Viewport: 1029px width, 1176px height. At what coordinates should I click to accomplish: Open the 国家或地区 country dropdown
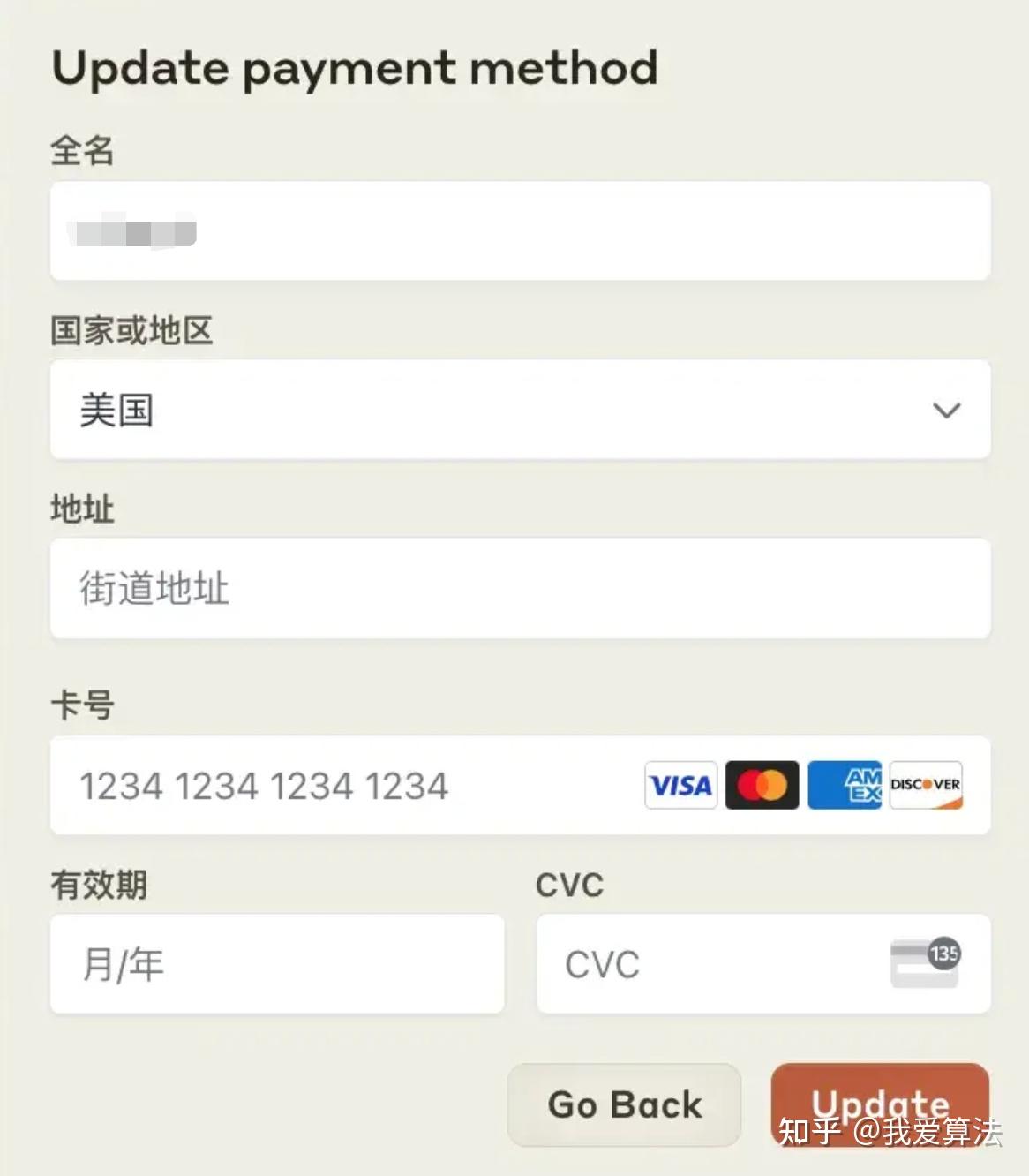click(521, 410)
